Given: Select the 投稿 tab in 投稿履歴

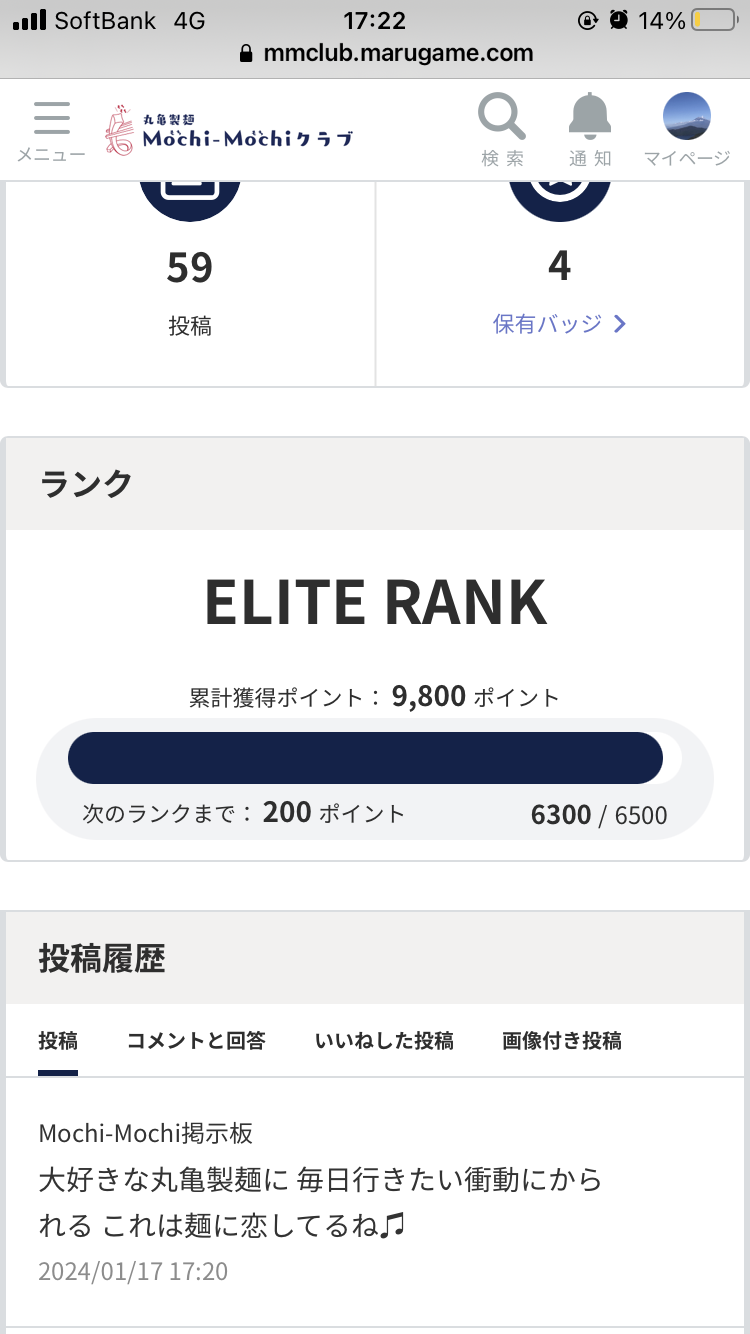Looking at the screenshot, I should tap(58, 1041).
